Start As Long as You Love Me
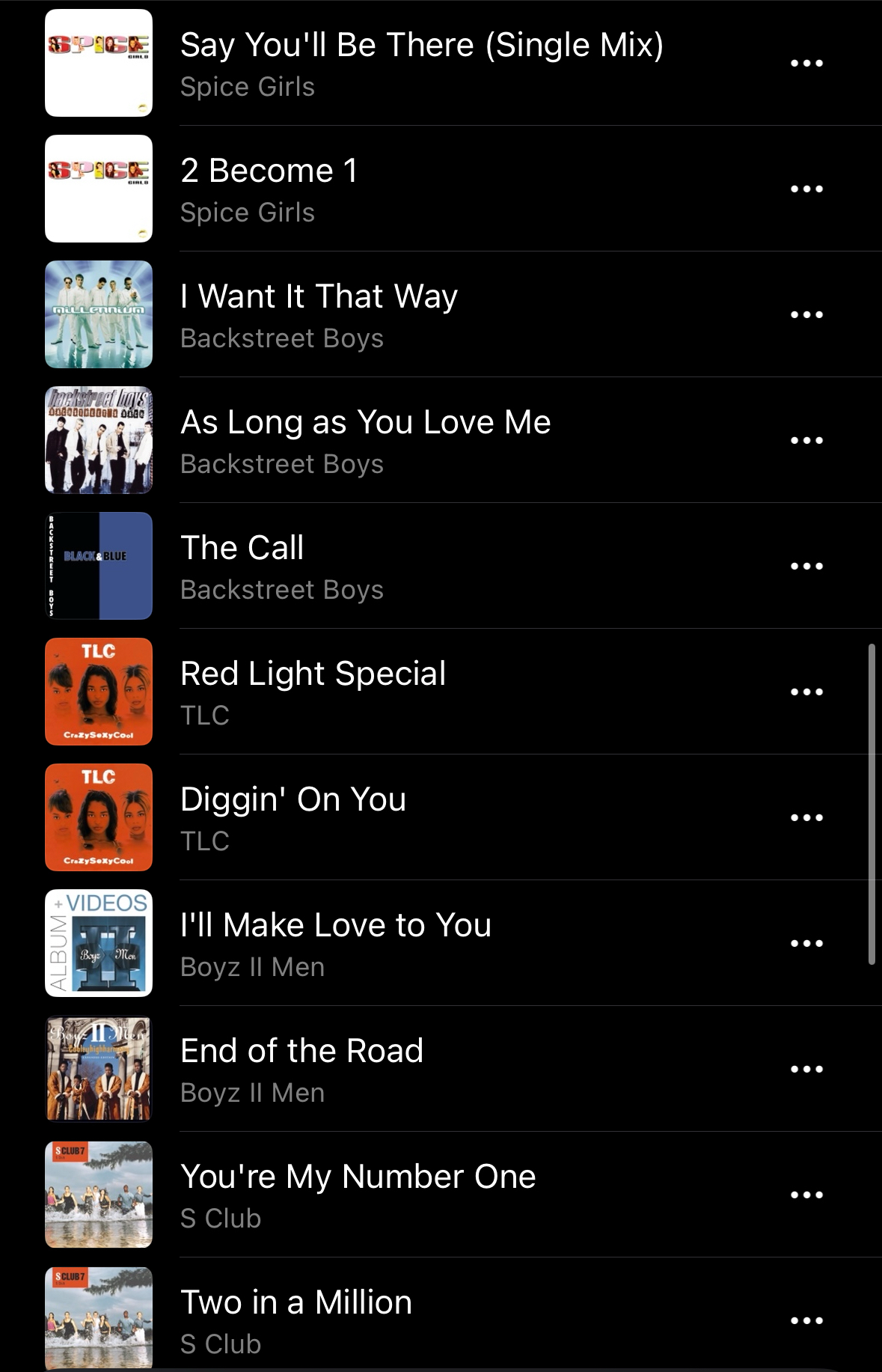 pyautogui.click(x=365, y=423)
